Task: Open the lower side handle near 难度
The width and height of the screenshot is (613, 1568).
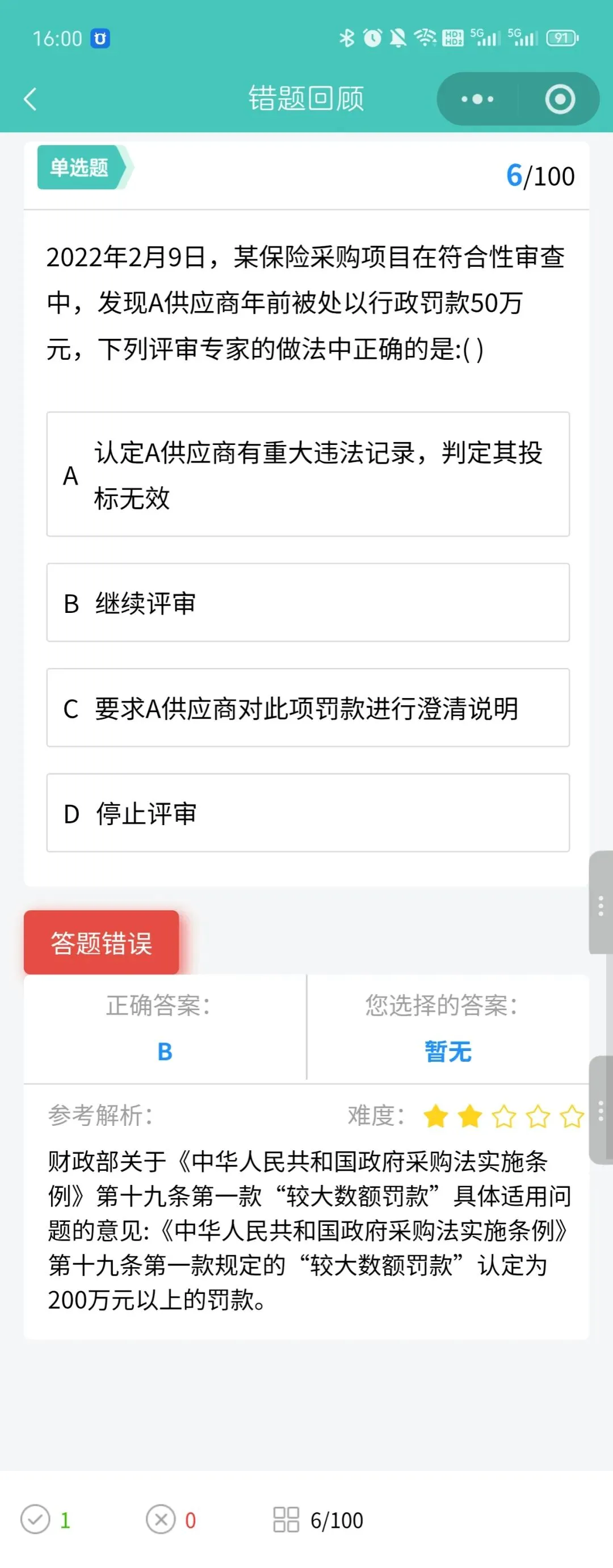Action: (x=601, y=1110)
